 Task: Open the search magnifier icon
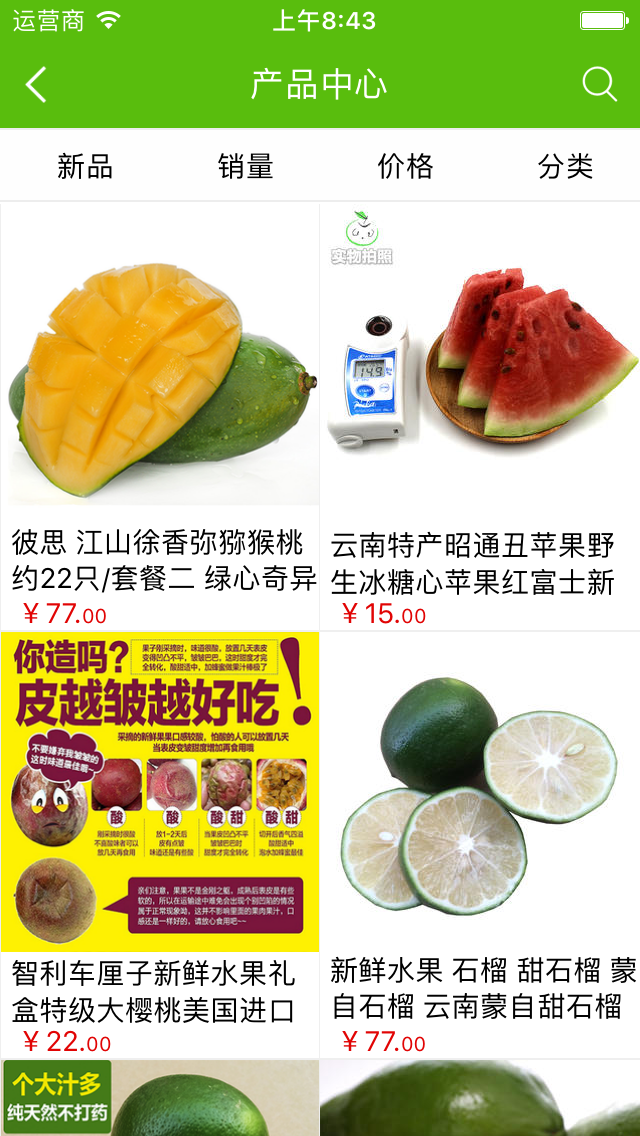(x=599, y=85)
